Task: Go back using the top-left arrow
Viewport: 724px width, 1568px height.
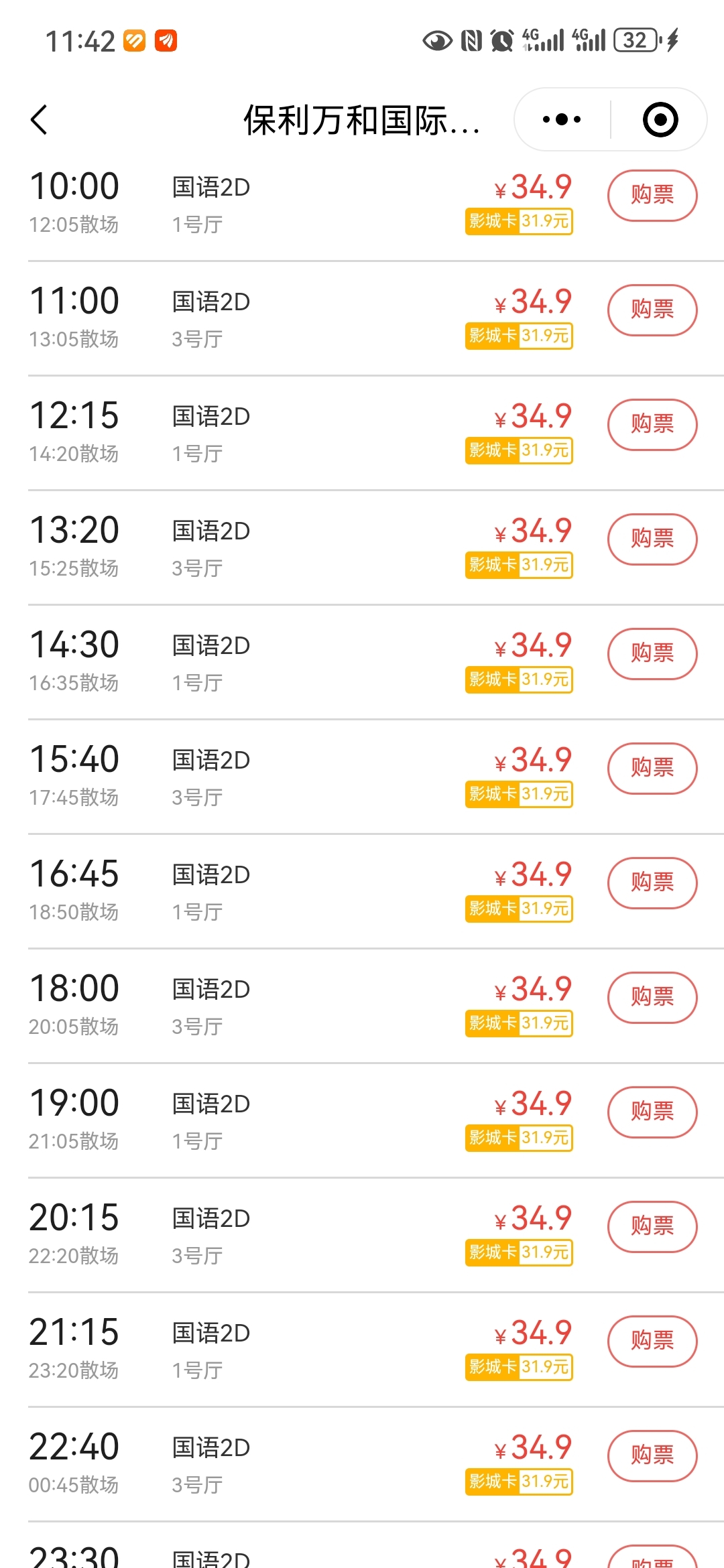Action: click(40, 120)
